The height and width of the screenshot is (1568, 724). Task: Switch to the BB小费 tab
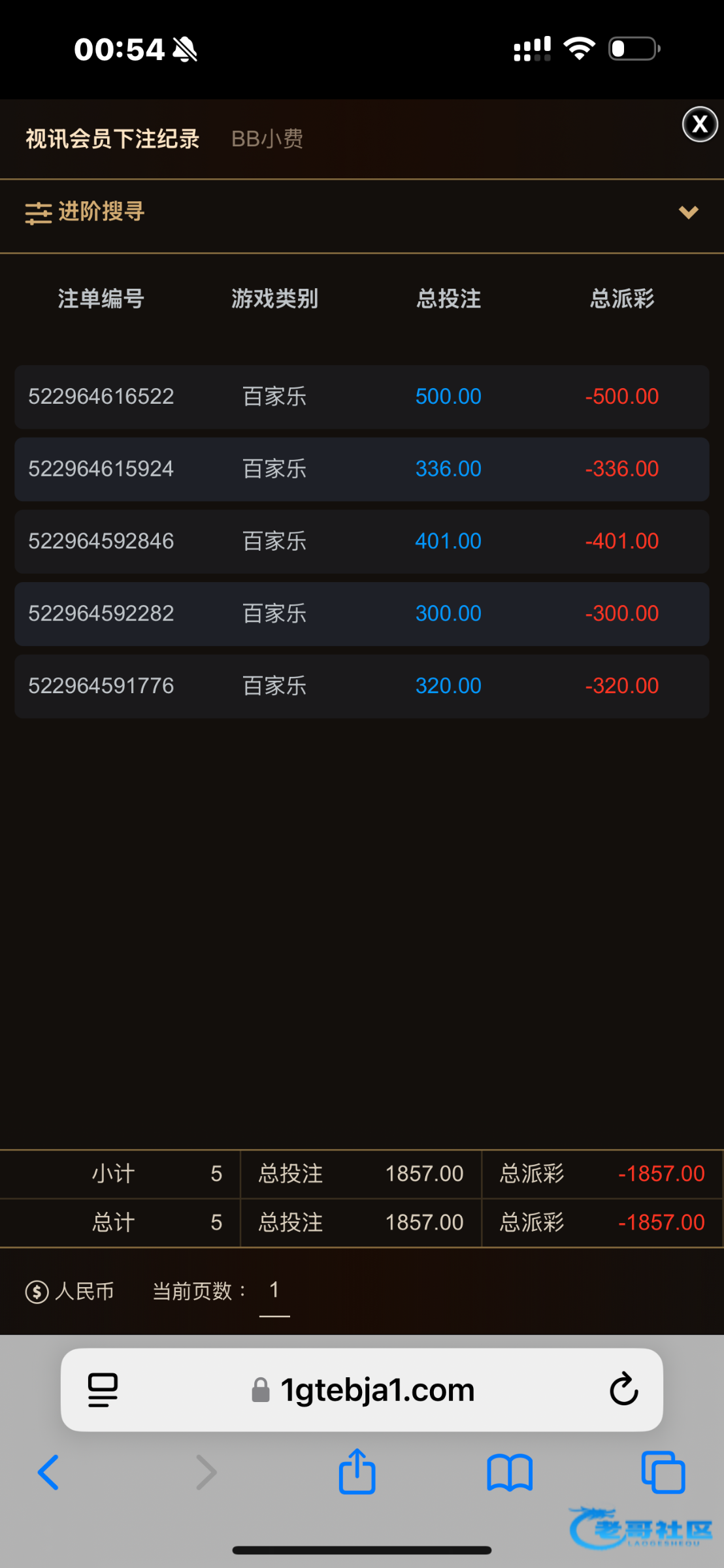click(x=267, y=139)
